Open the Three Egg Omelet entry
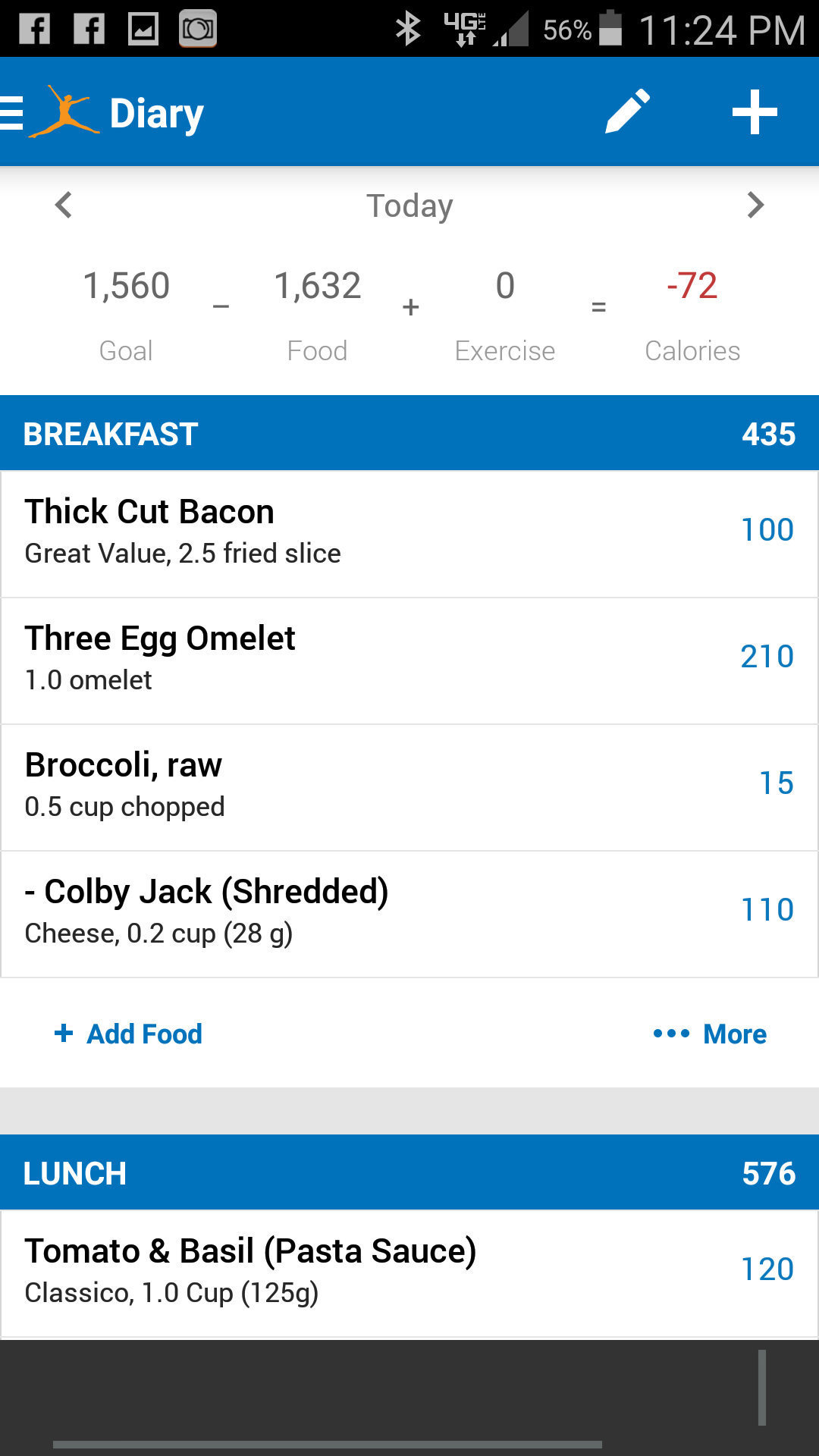 409,661
